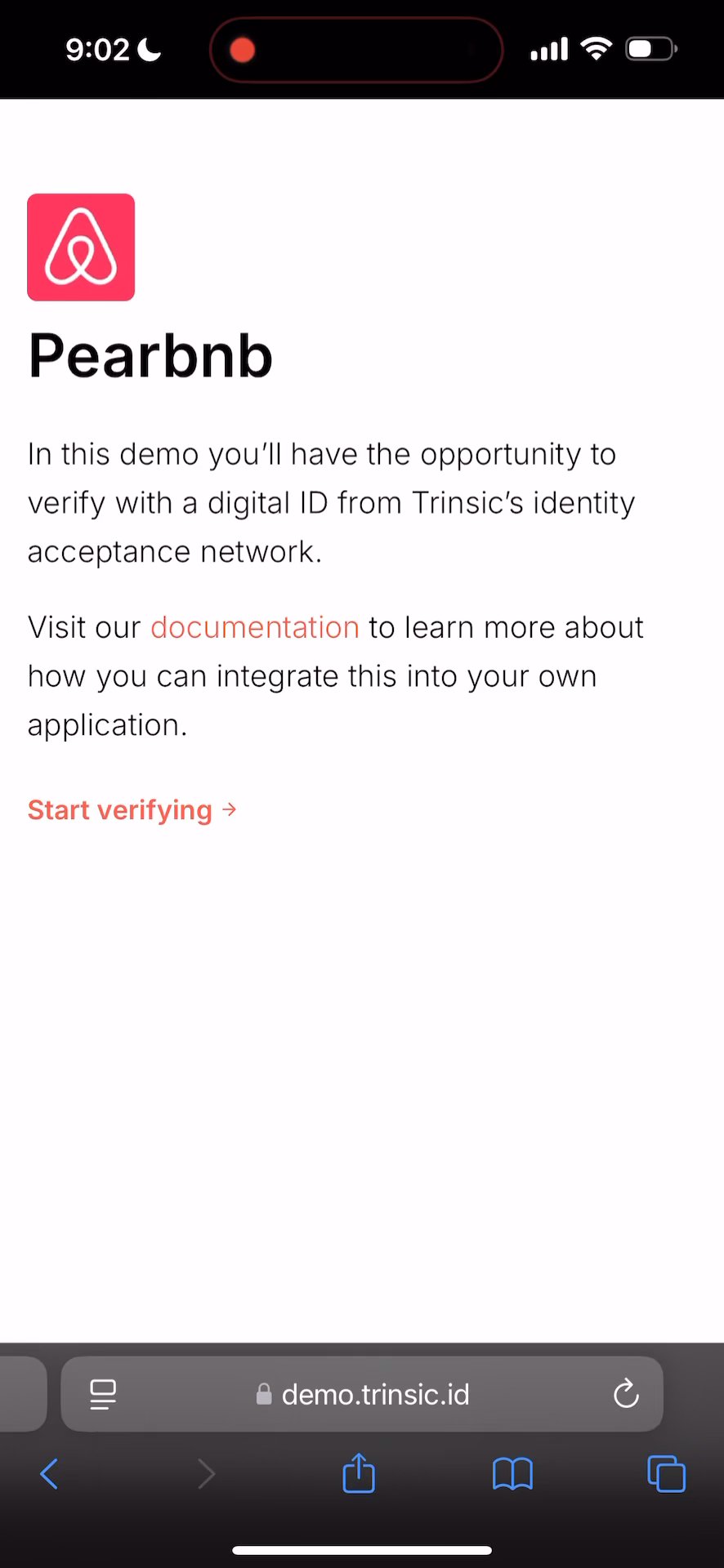Reload the demo.trinsic.id page
This screenshot has height=1568, width=724.
pyautogui.click(x=626, y=1394)
